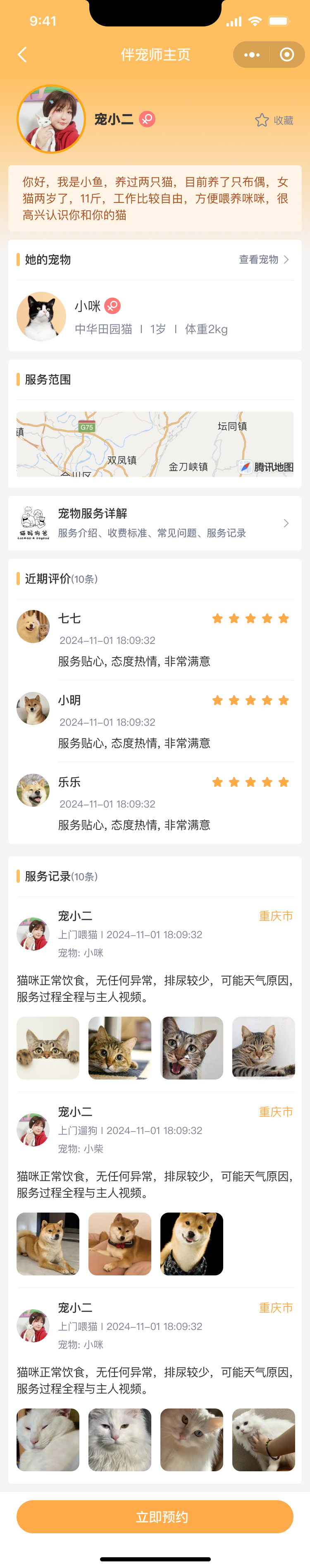Image resolution: width=310 pixels, height=1568 pixels.
Task: View the first cat photo in 上门喂猫 record
Action: click(48, 1048)
